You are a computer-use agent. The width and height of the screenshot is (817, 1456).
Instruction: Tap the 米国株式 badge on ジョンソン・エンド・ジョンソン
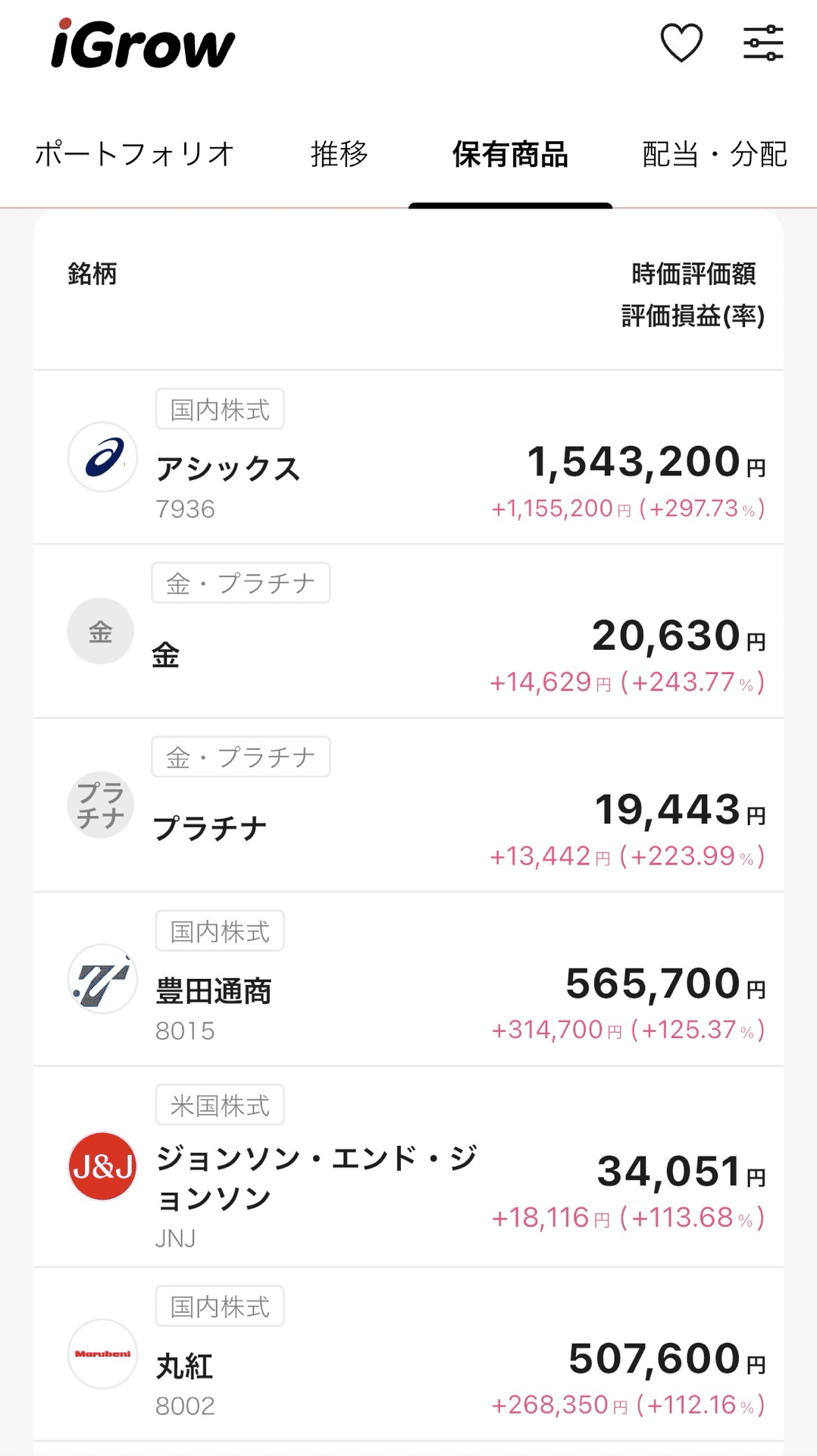[220, 1106]
